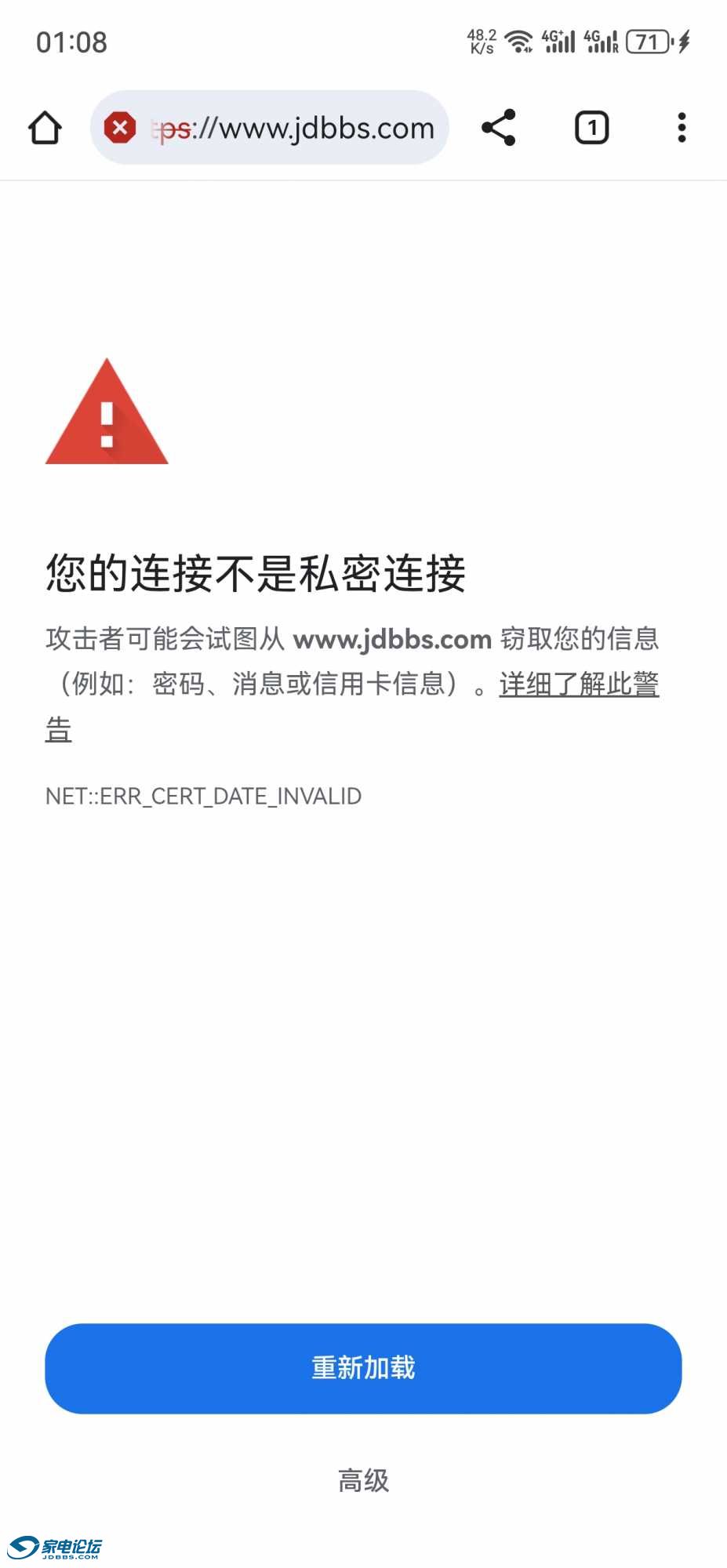Tap the red SSL warning icon in address bar
This screenshot has height=1568, width=727.
click(x=119, y=128)
